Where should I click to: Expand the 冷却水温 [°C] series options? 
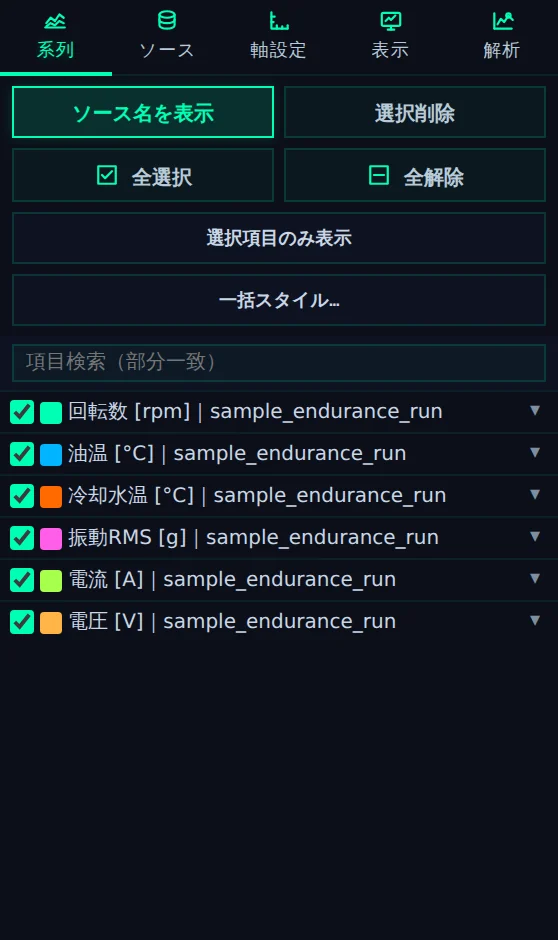[x=535, y=495]
